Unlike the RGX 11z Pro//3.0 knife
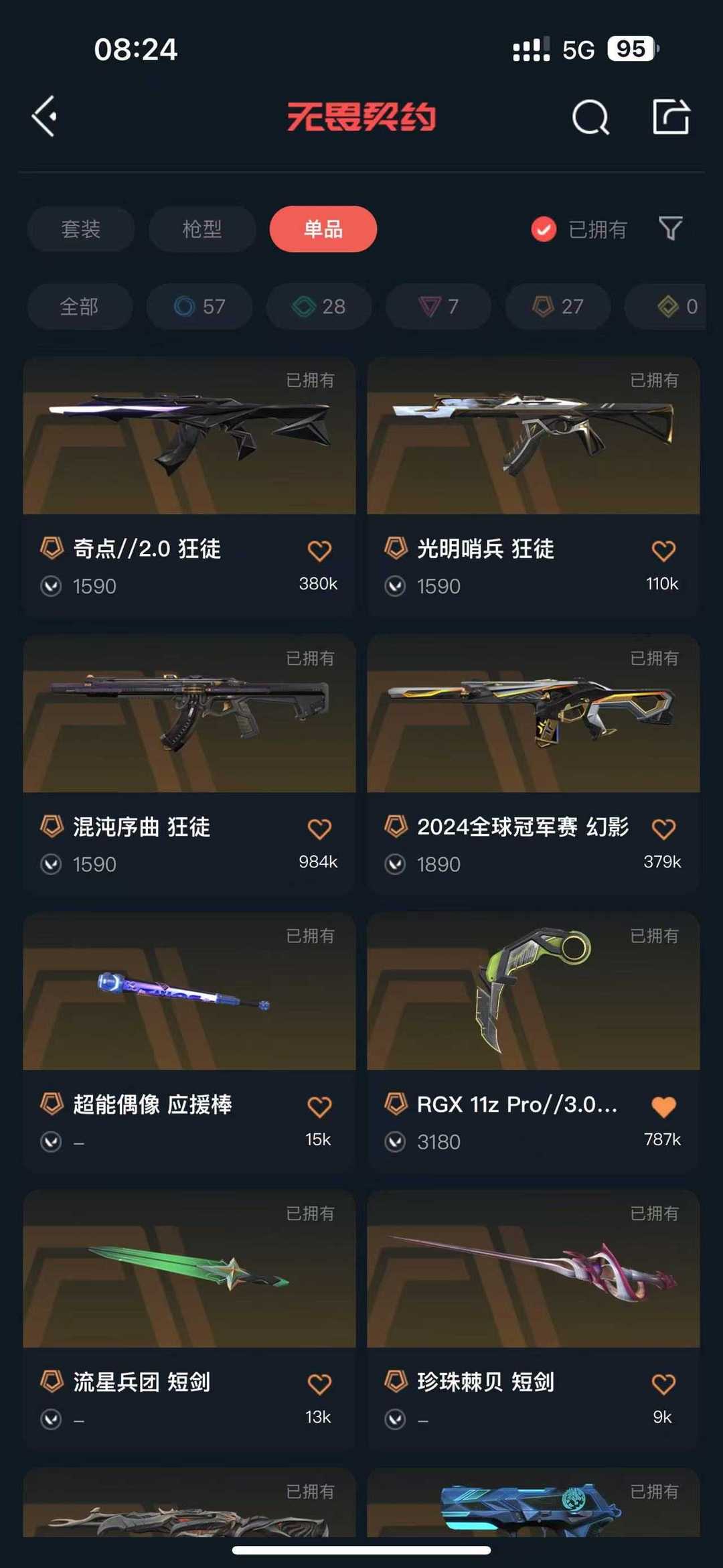This screenshot has height=1568, width=723. (x=663, y=1107)
